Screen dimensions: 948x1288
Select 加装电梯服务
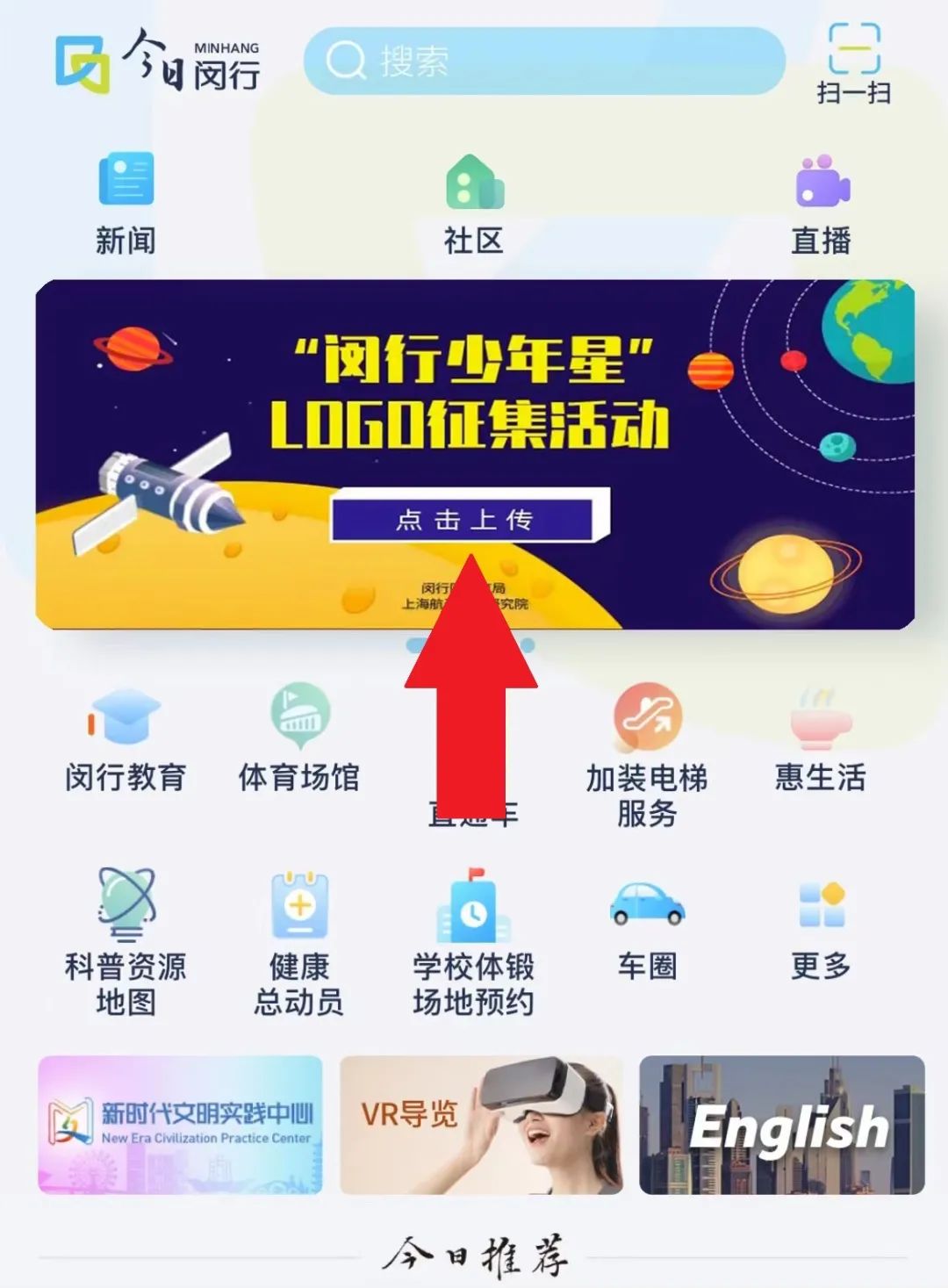(x=647, y=755)
